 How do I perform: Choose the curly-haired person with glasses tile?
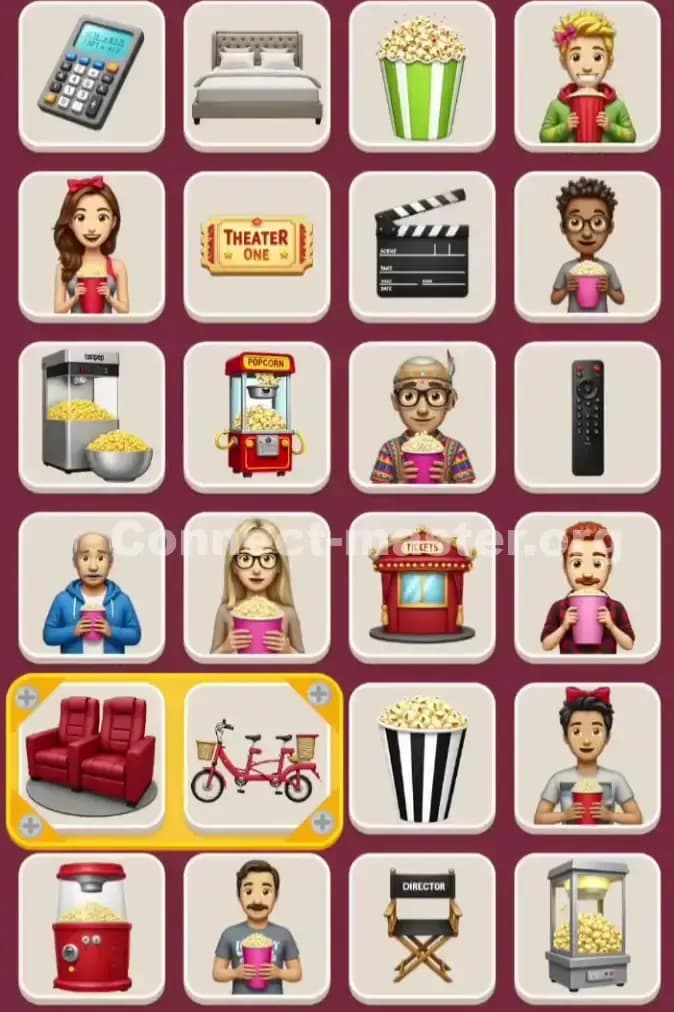click(587, 246)
